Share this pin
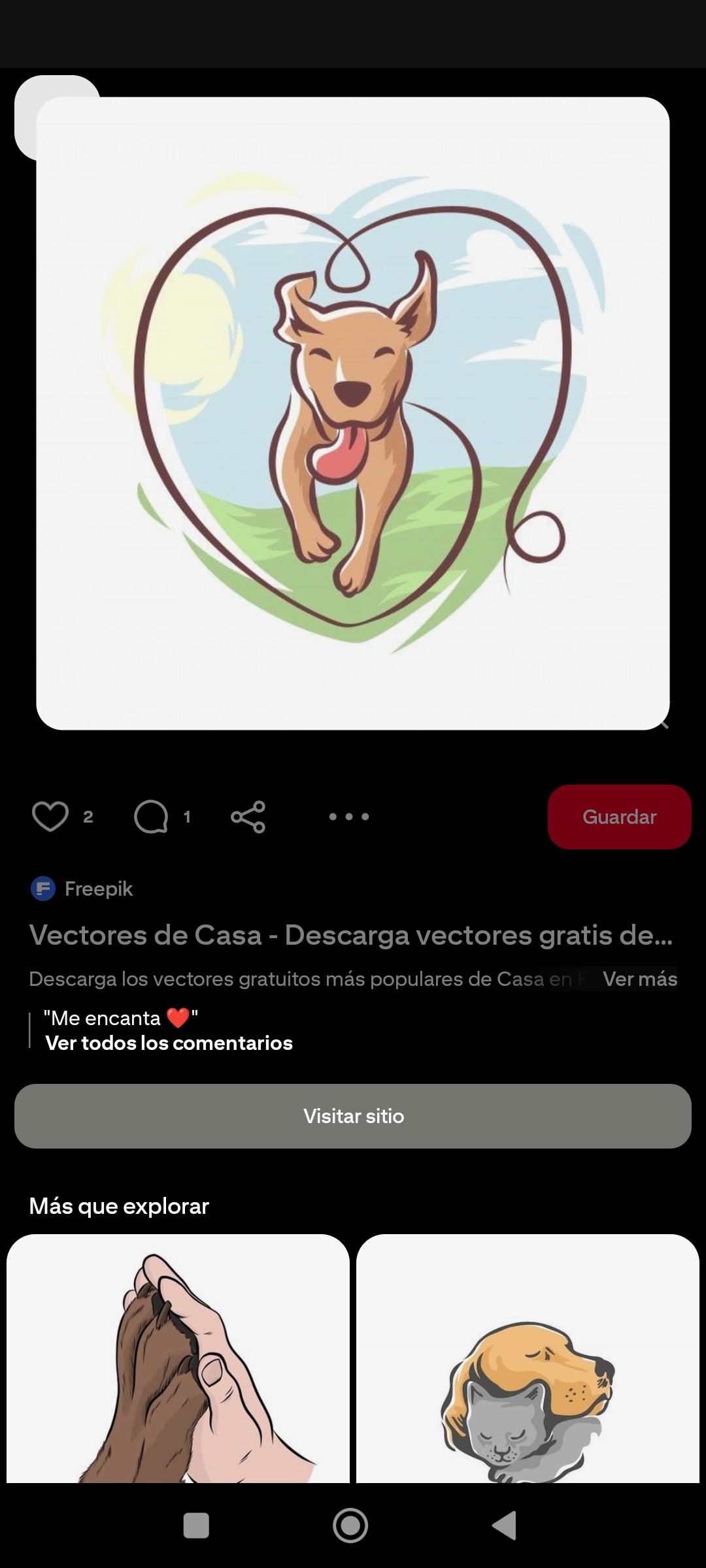The width and height of the screenshot is (706, 1568). click(x=248, y=817)
